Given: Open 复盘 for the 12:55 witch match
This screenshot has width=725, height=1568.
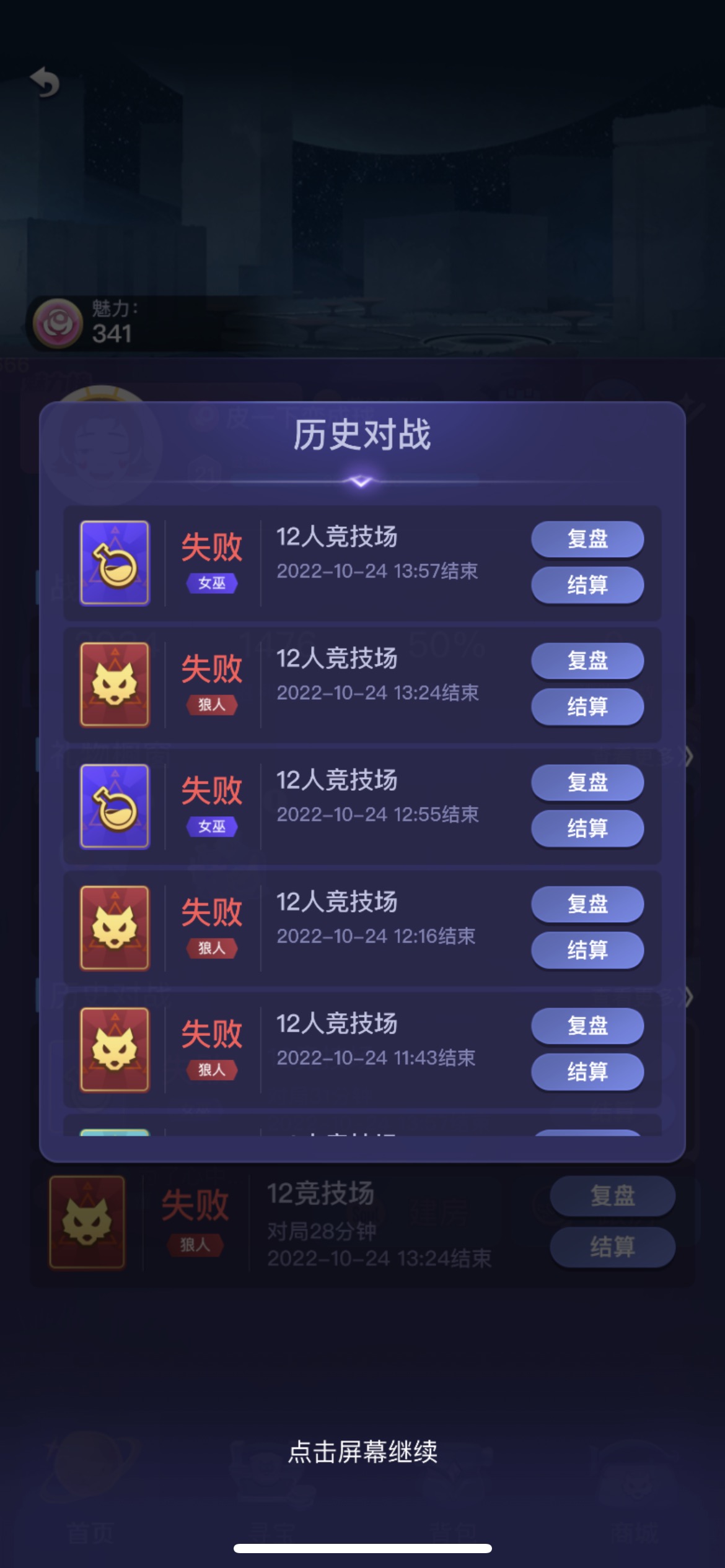Looking at the screenshot, I should (587, 782).
